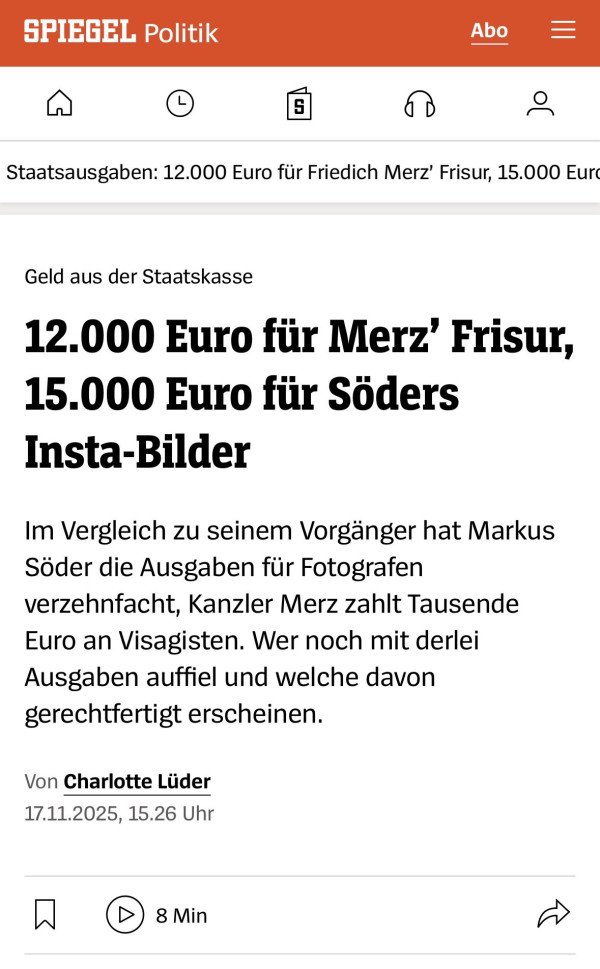The image size is (600, 969).
Task: Open the user profile icon
Action: [540, 104]
